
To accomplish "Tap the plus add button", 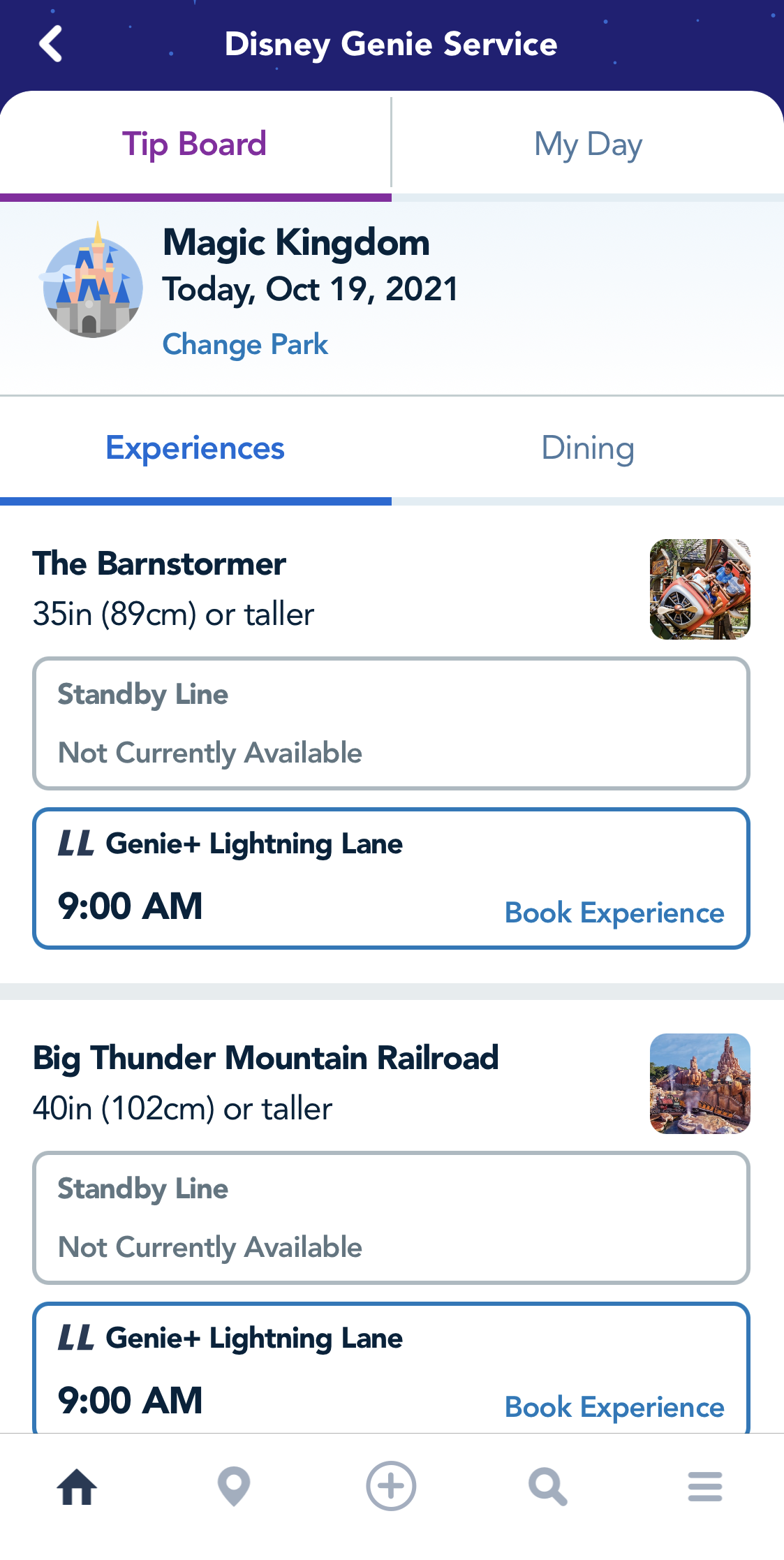I will click(391, 1486).
